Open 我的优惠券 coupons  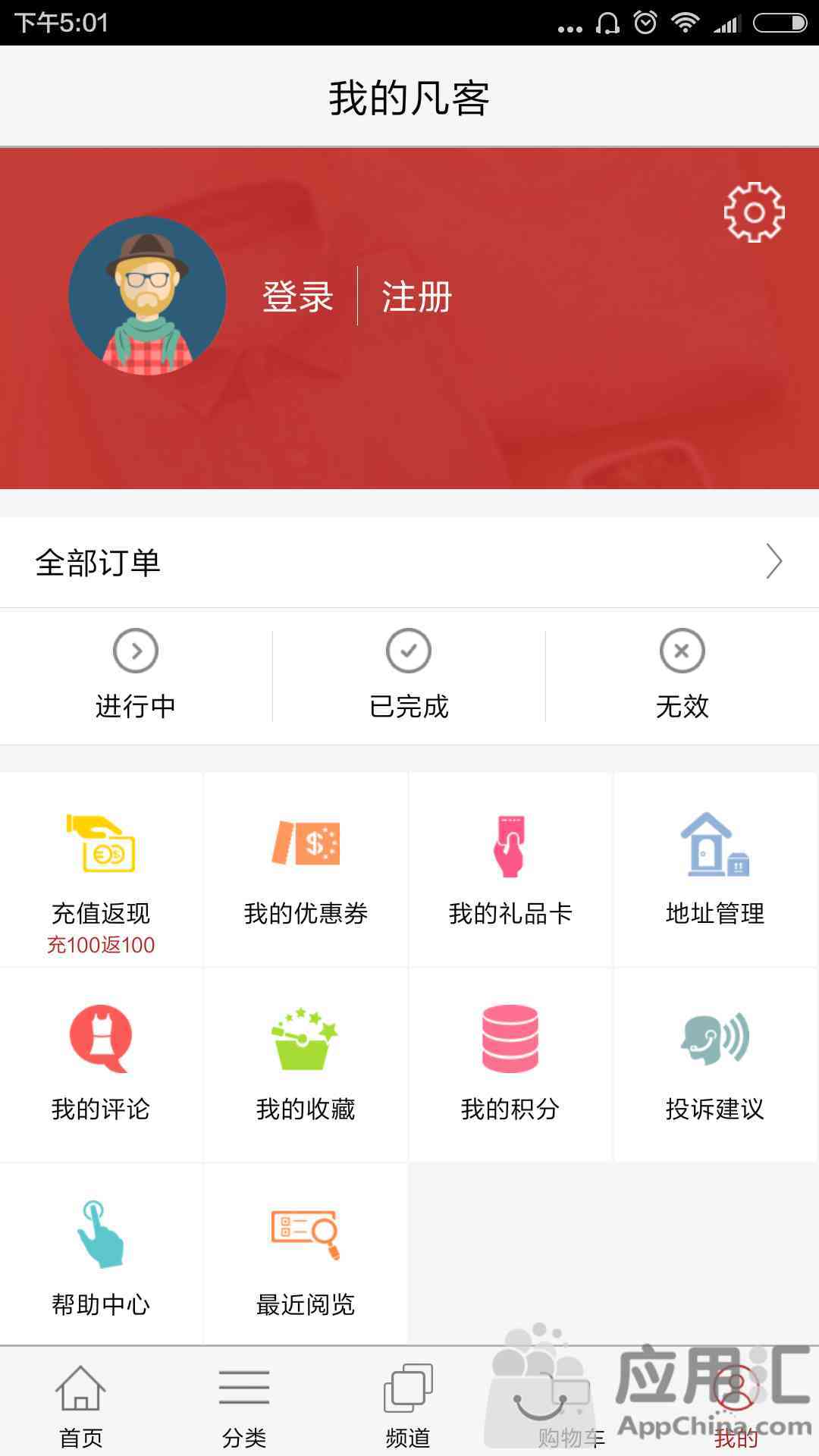point(306,871)
